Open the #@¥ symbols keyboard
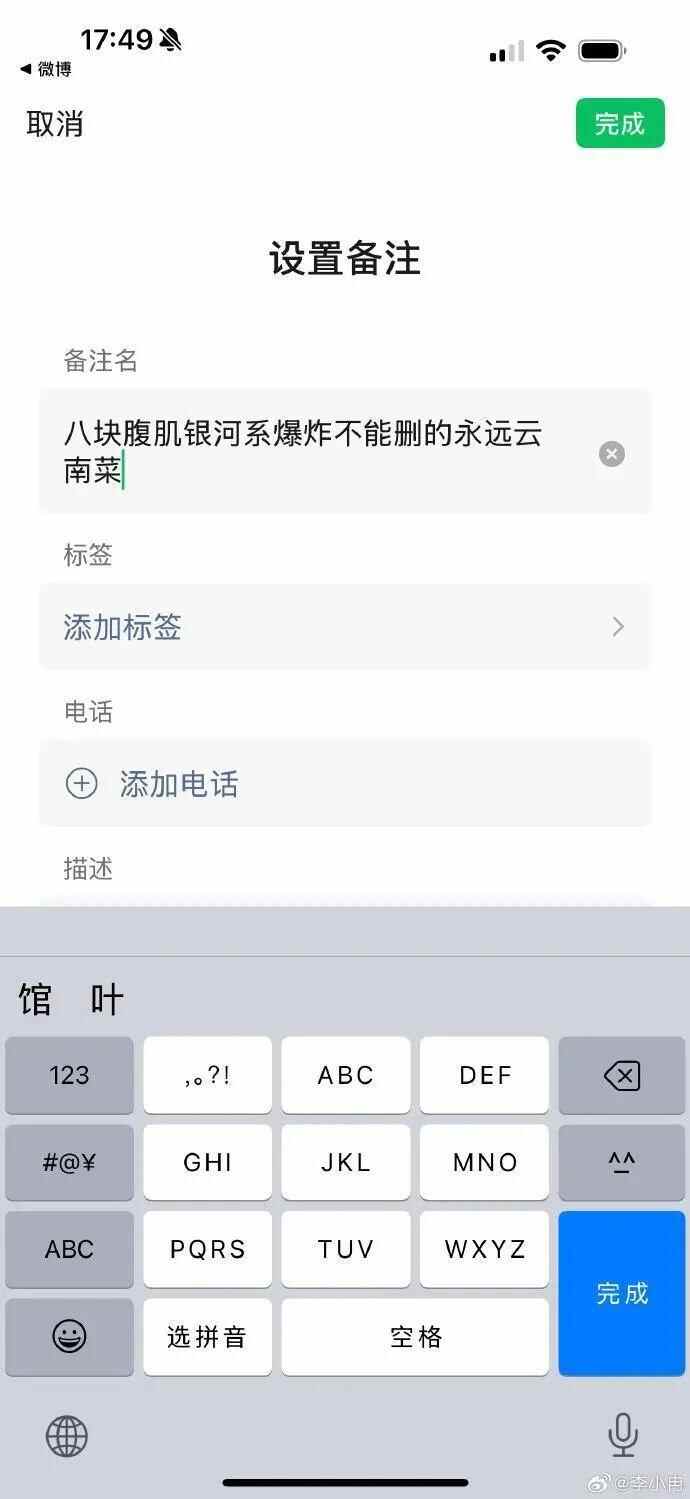This screenshot has height=1499, width=690. point(69,1162)
